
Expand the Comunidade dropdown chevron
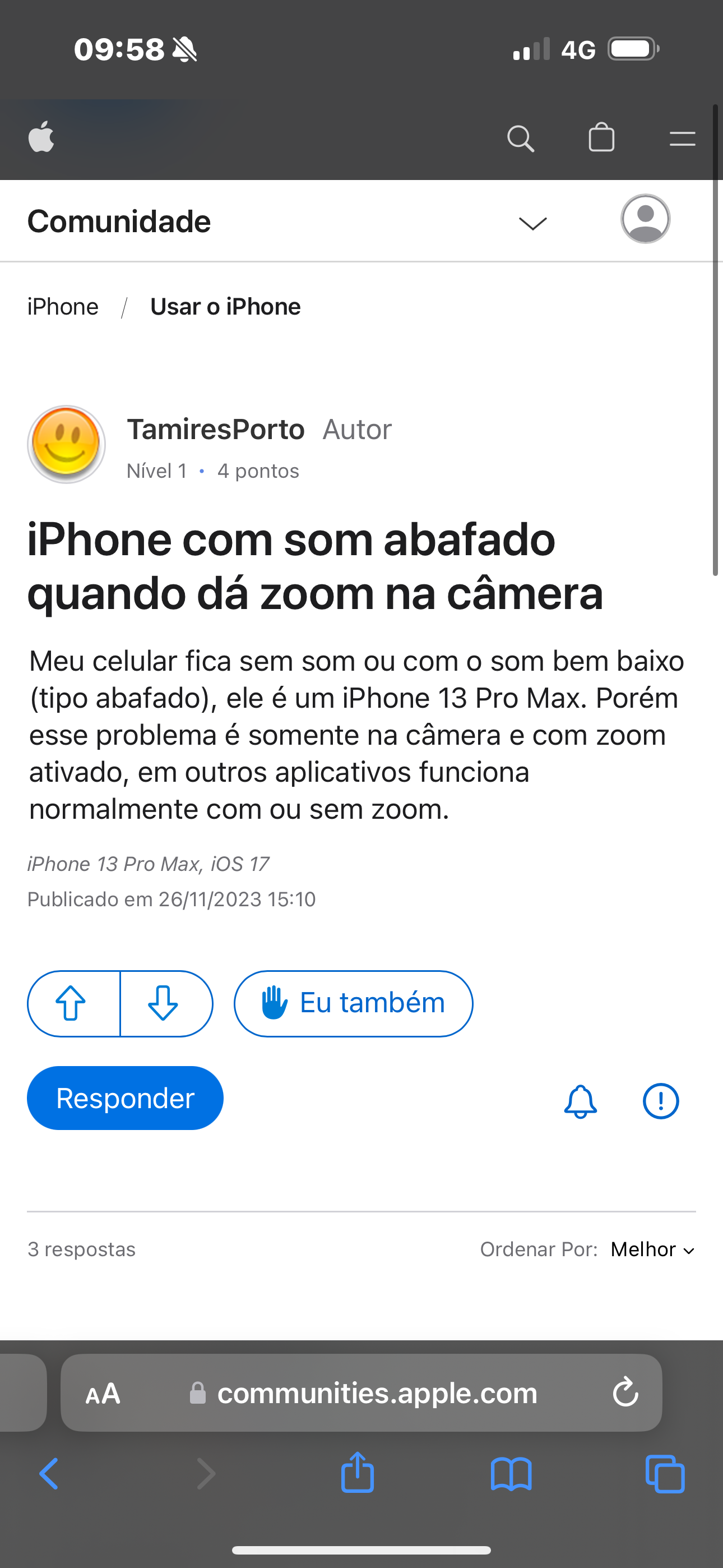[532, 223]
